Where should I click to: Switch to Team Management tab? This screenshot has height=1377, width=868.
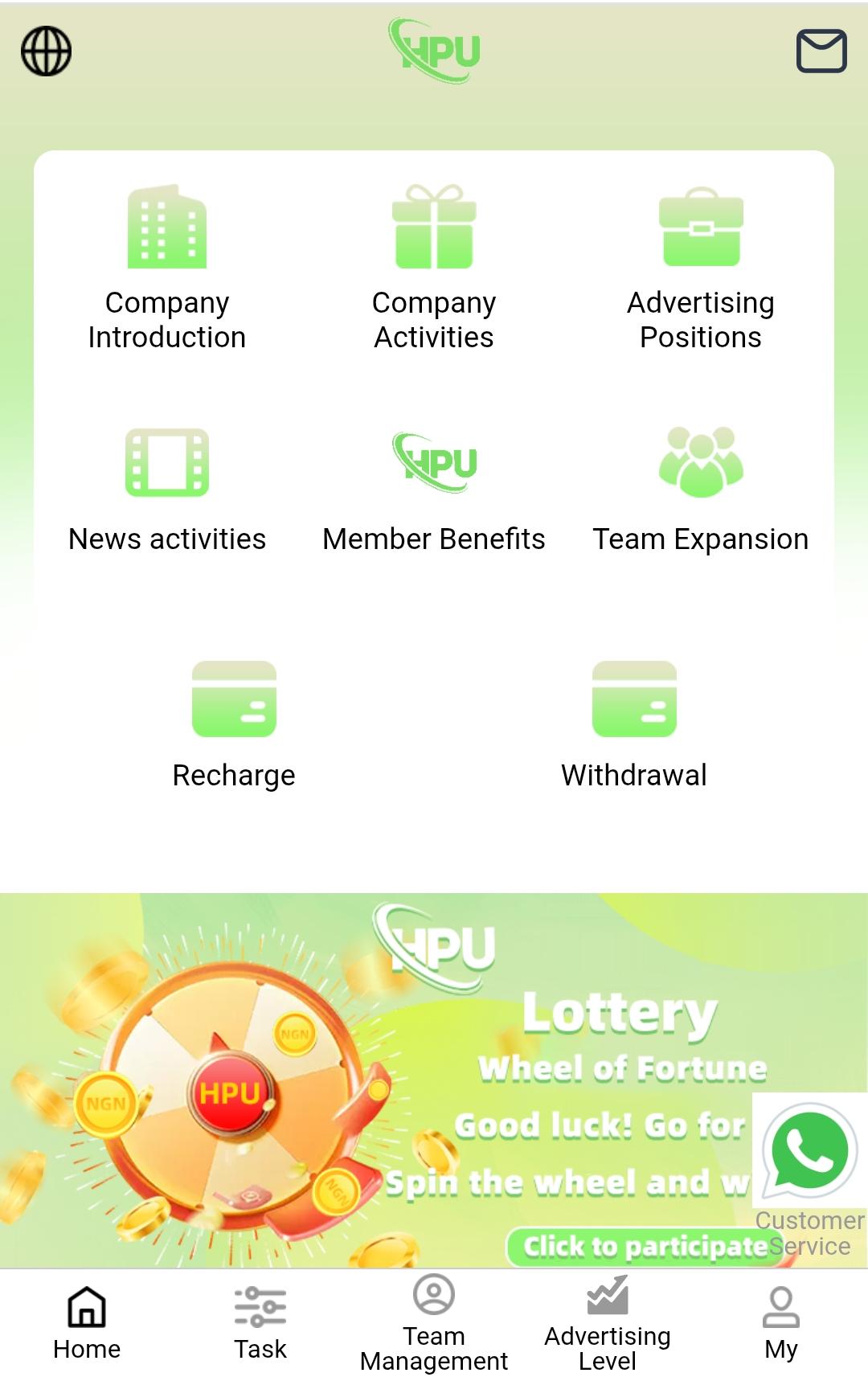434,1326
